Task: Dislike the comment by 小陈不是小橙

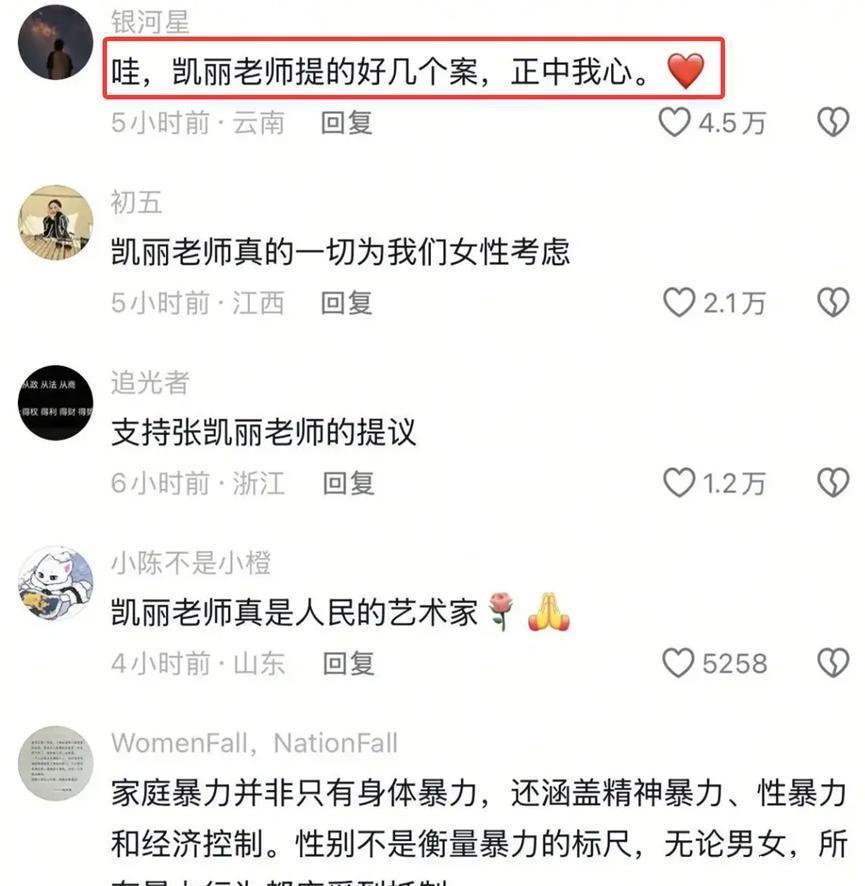Action: pyautogui.click(x=833, y=662)
